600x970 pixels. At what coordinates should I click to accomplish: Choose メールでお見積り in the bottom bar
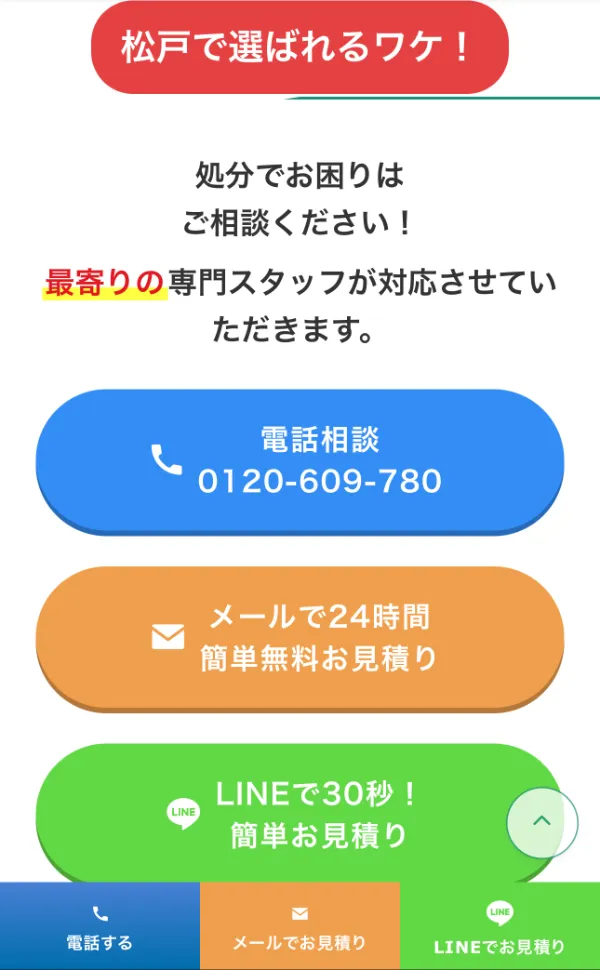click(299, 926)
